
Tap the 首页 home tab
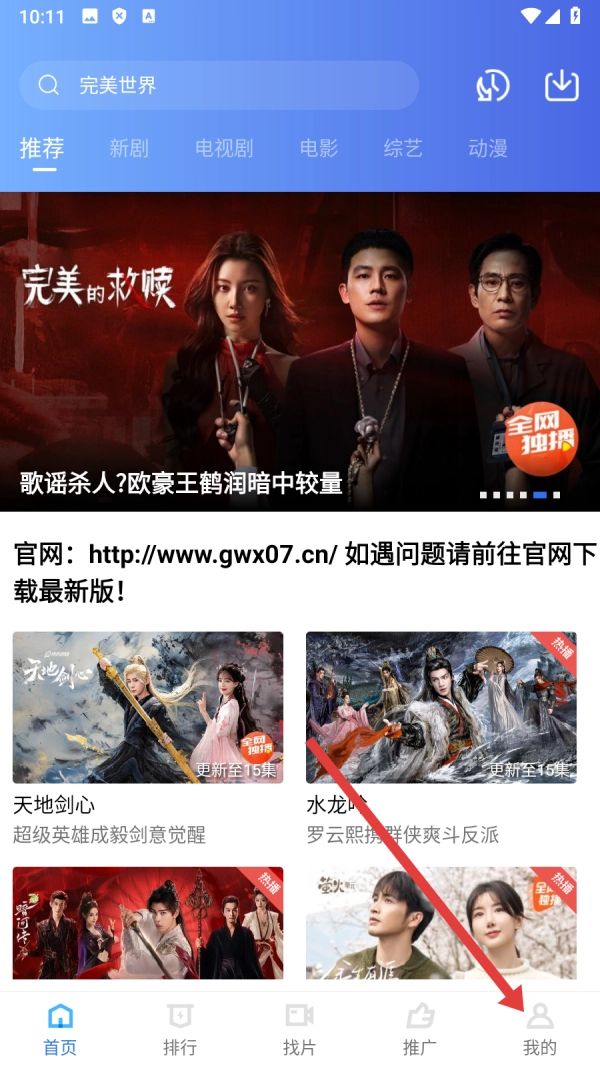[x=60, y=1030]
